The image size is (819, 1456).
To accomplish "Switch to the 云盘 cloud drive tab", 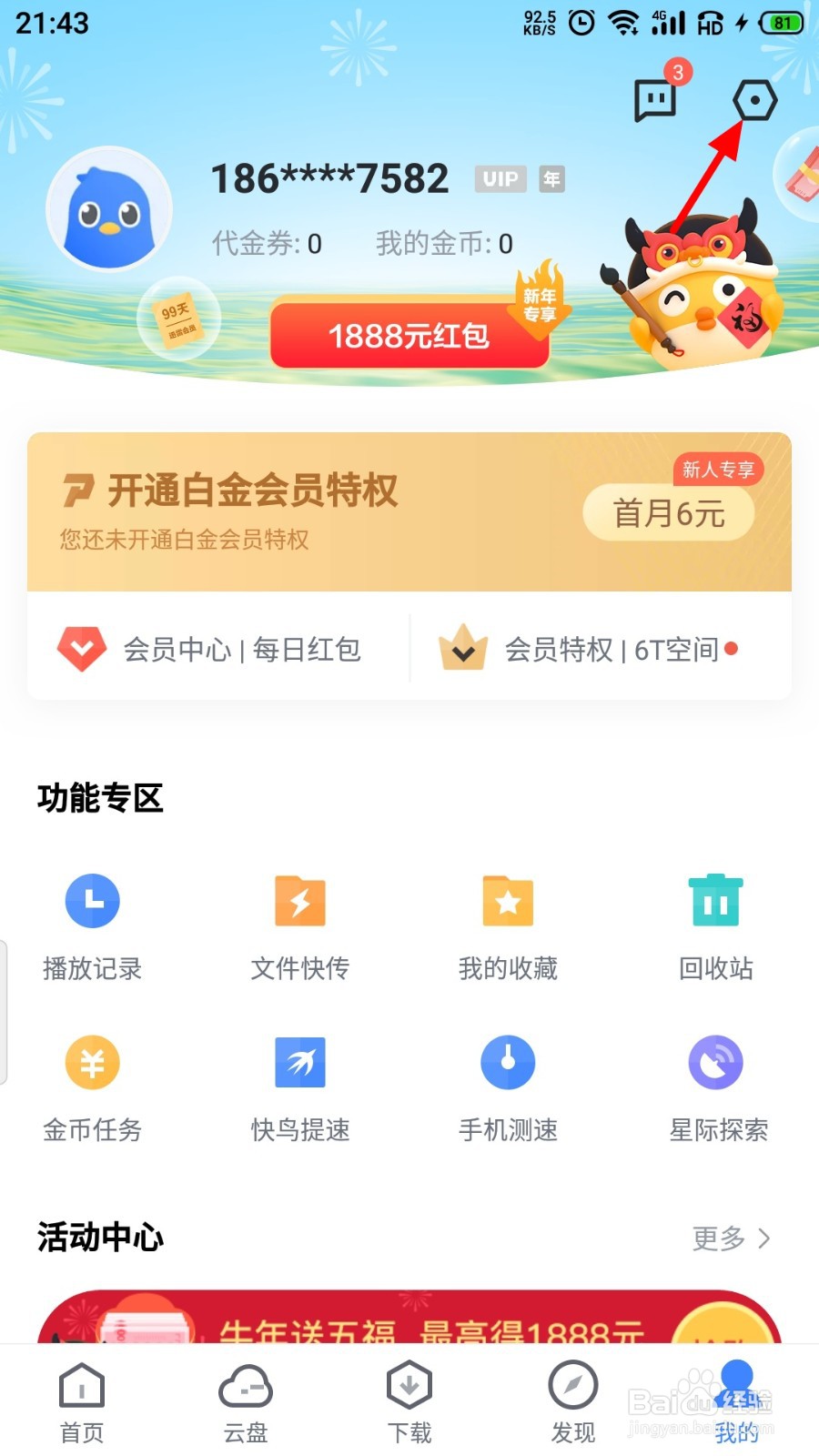I will click(x=245, y=1401).
